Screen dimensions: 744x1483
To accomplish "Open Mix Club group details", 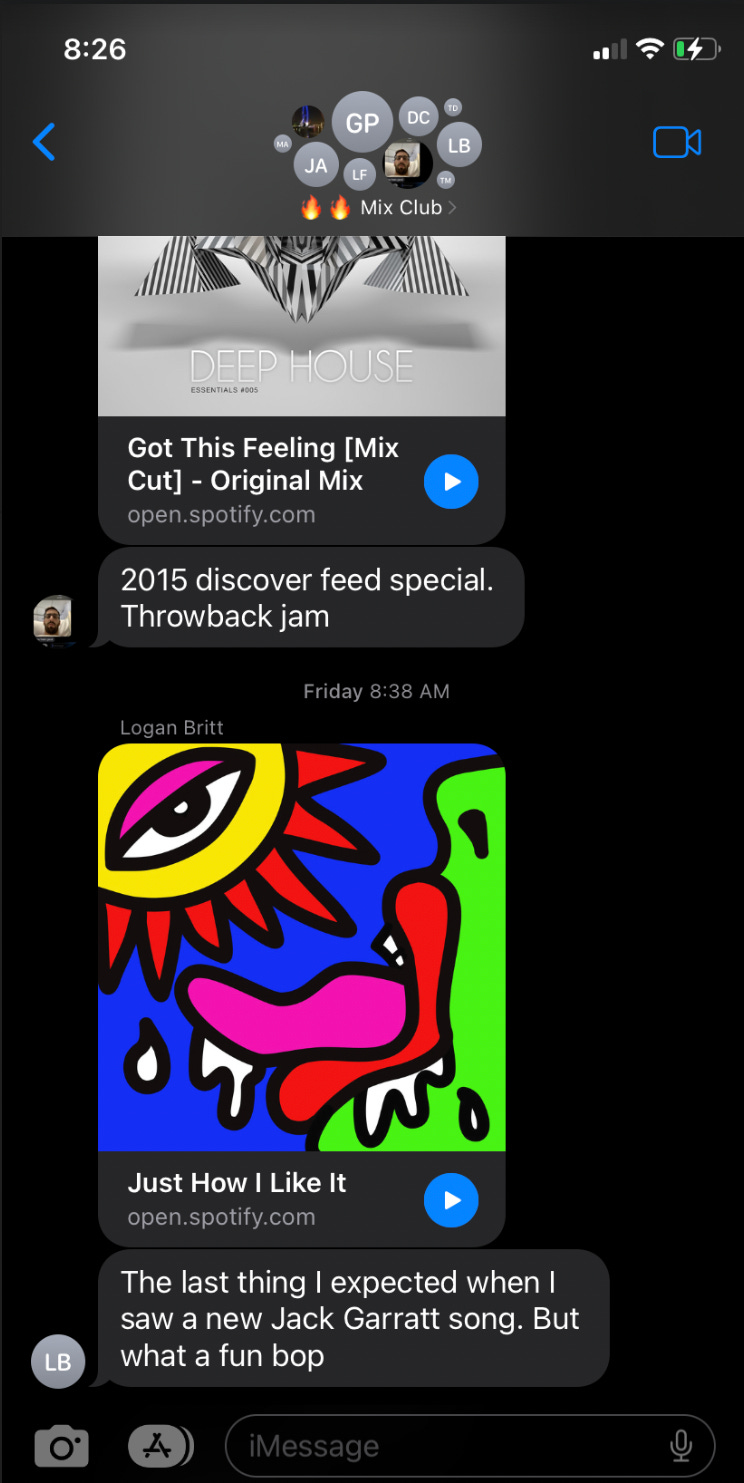I will point(380,208).
